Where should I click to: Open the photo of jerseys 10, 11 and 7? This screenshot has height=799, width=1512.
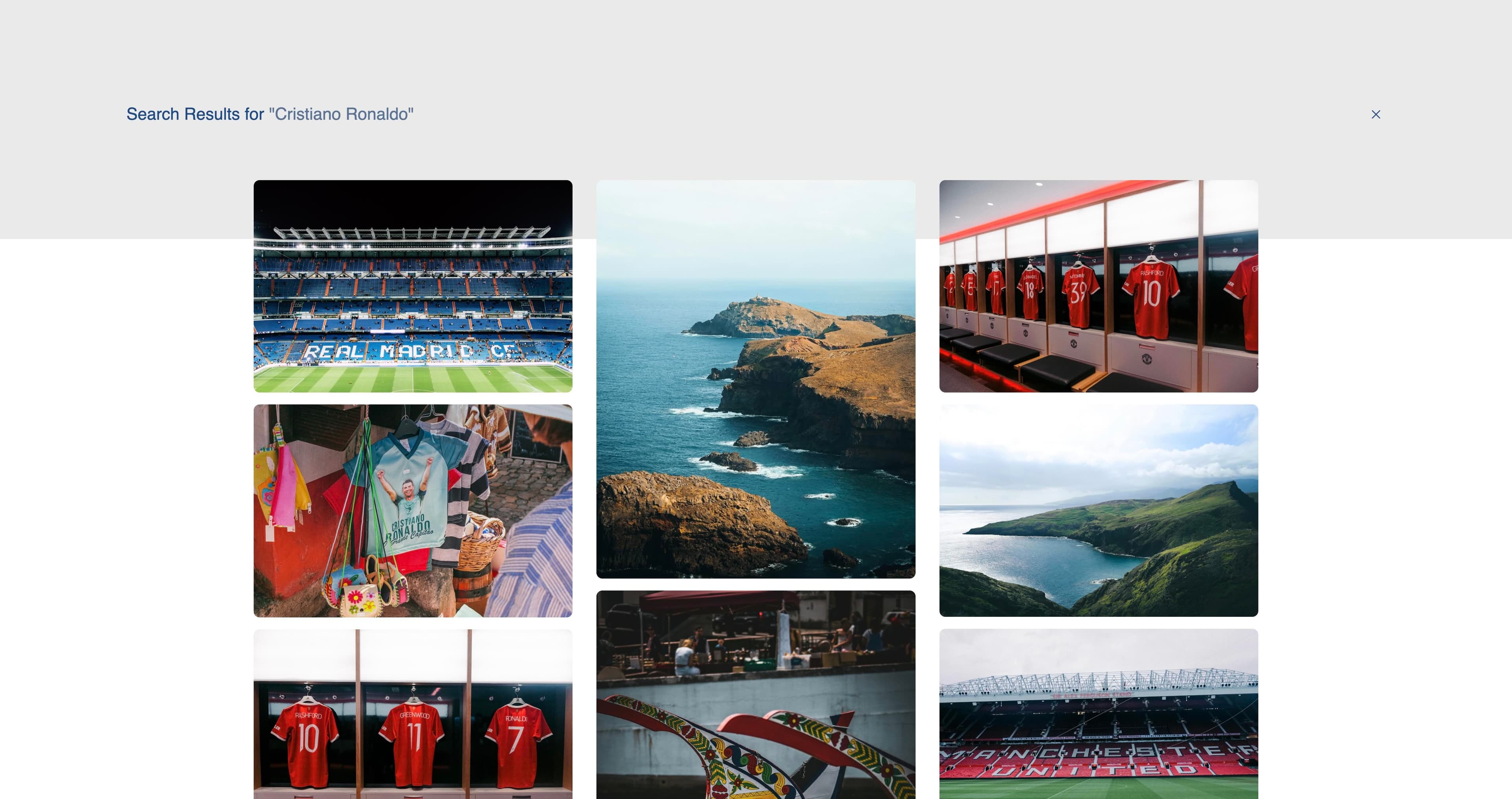(x=413, y=714)
